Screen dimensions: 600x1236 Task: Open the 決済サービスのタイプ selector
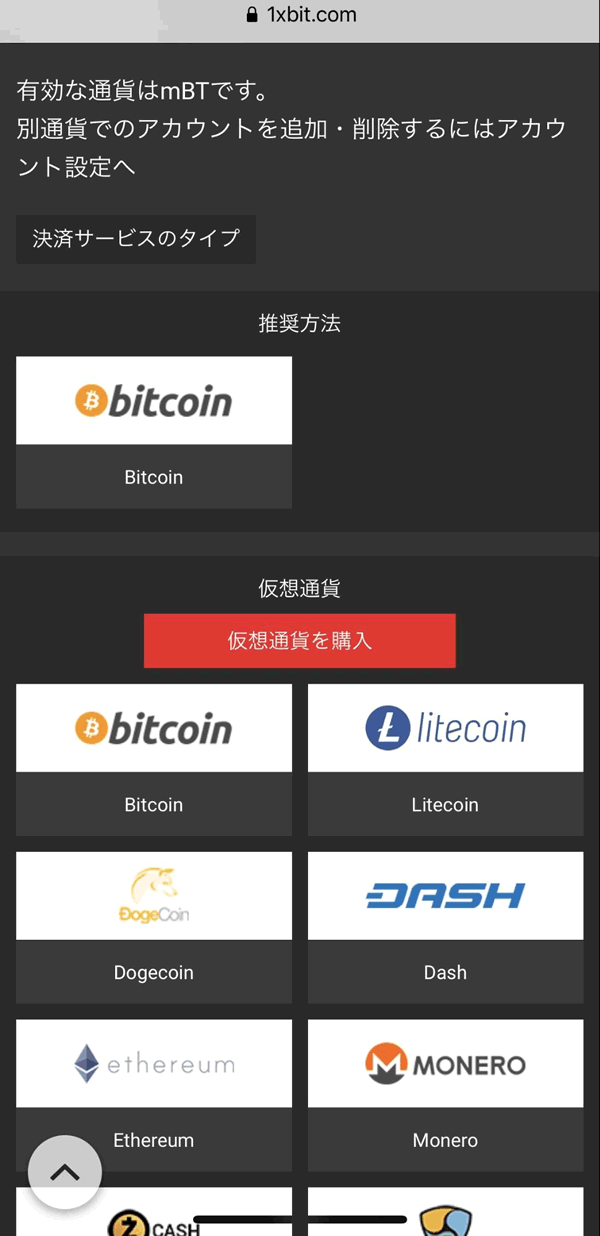coord(136,239)
